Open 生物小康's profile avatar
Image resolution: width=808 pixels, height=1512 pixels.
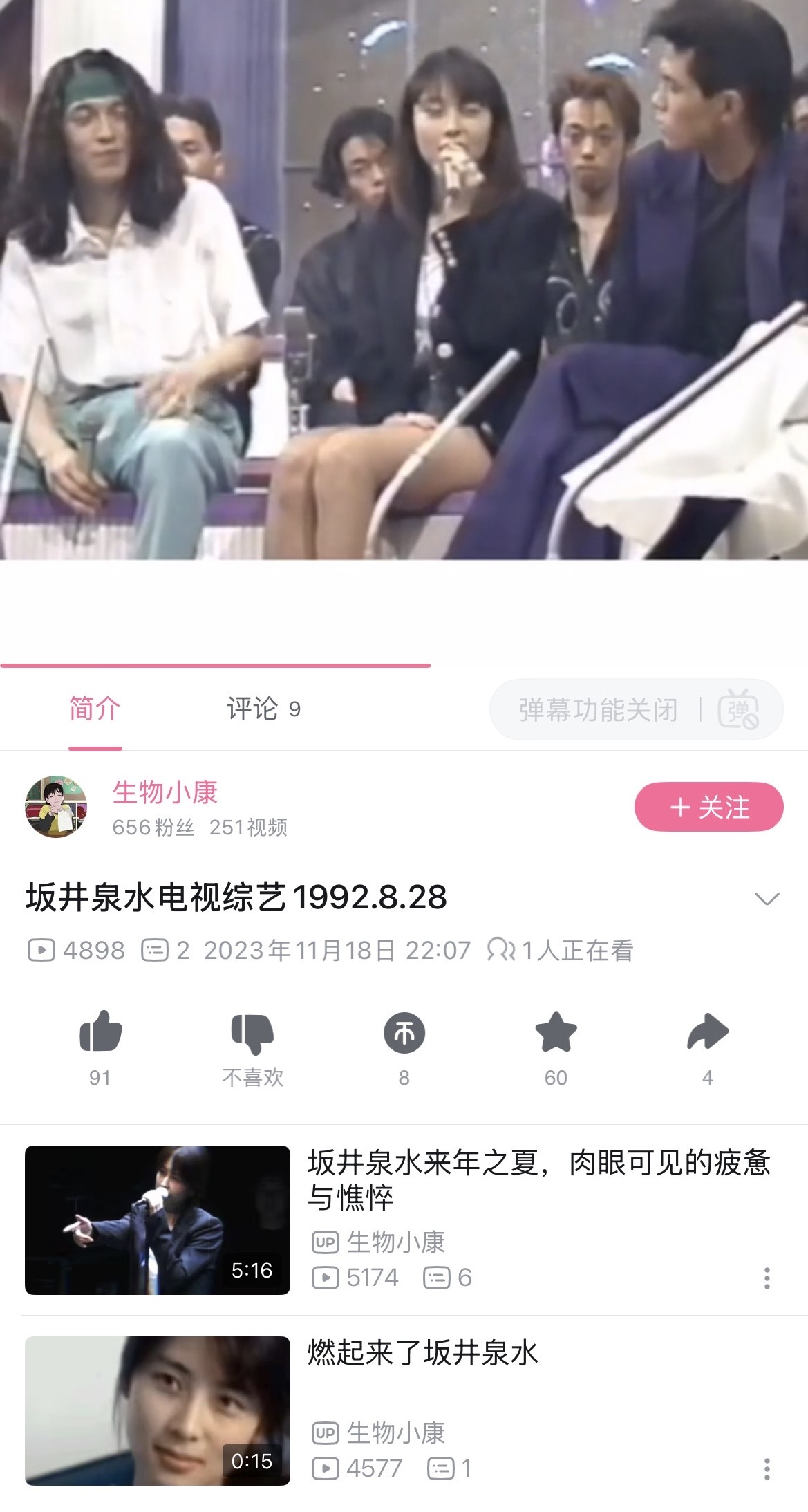click(56, 806)
